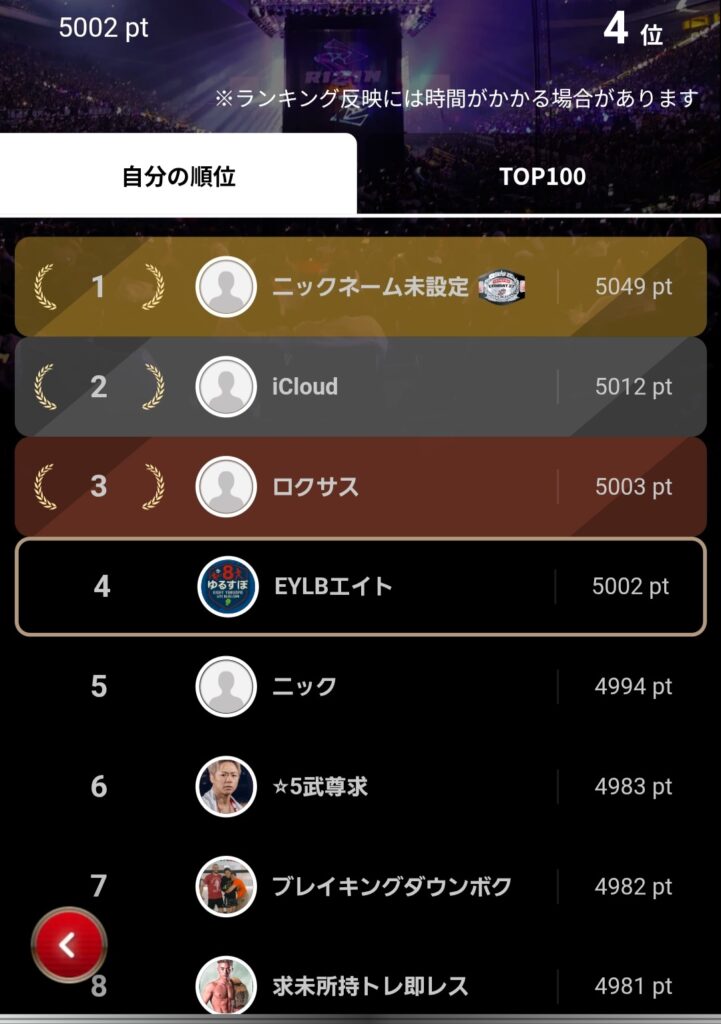Open EYLBエイト ranking entry

pos(360,587)
